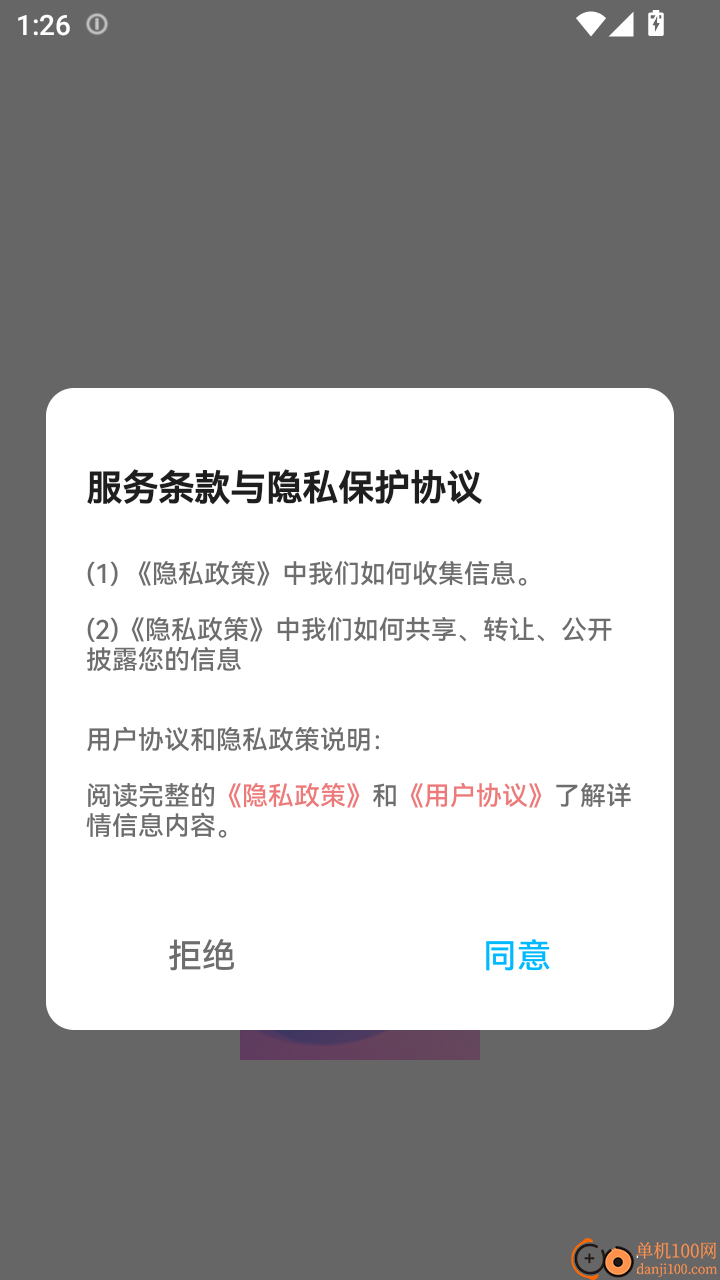Tap 拒绝 to decline the agreement

point(202,957)
